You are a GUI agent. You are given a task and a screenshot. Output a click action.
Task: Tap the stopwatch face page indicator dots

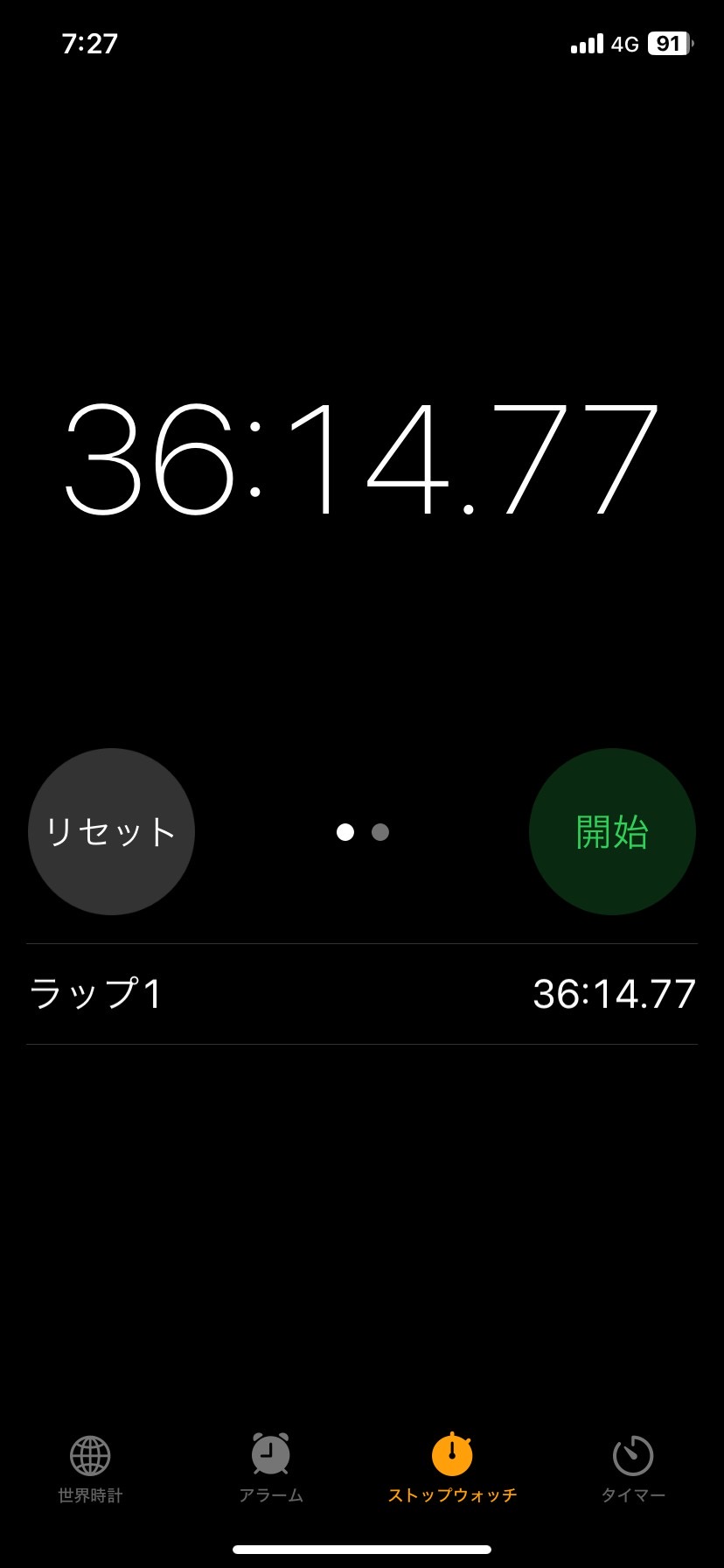pyautogui.click(x=363, y=832)
